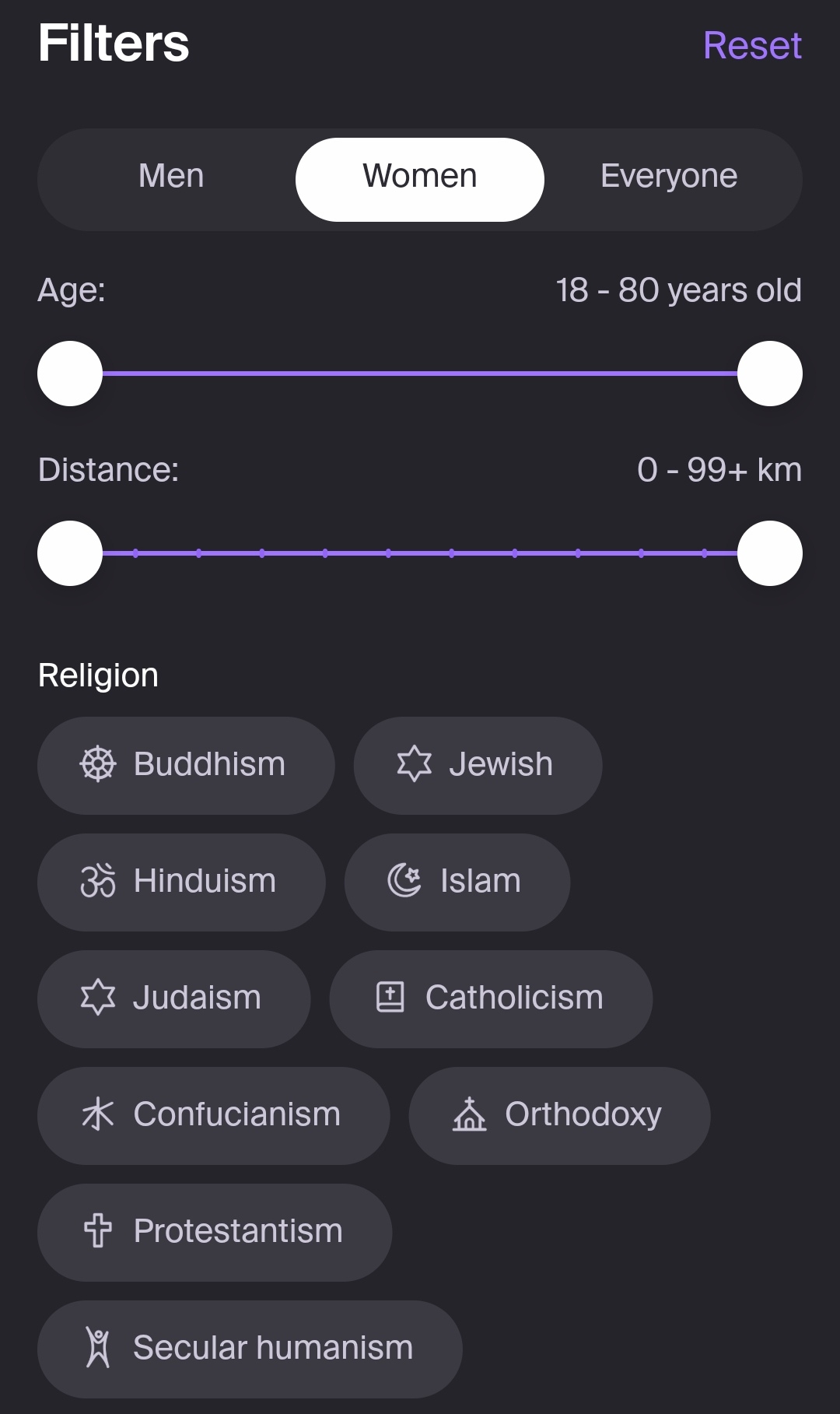Choose the Jewish chip

click(478, 765)
